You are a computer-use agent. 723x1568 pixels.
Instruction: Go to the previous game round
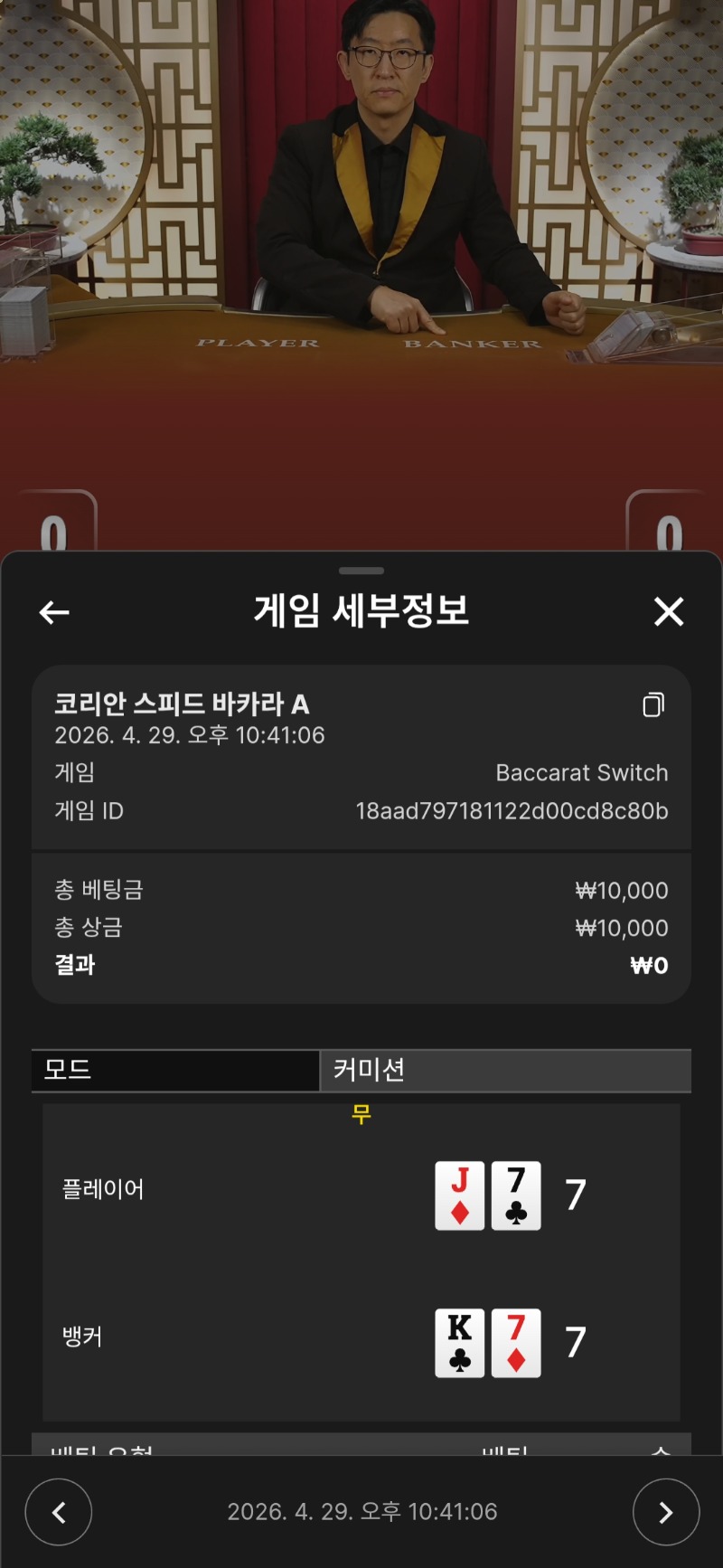pos(59,1512)
